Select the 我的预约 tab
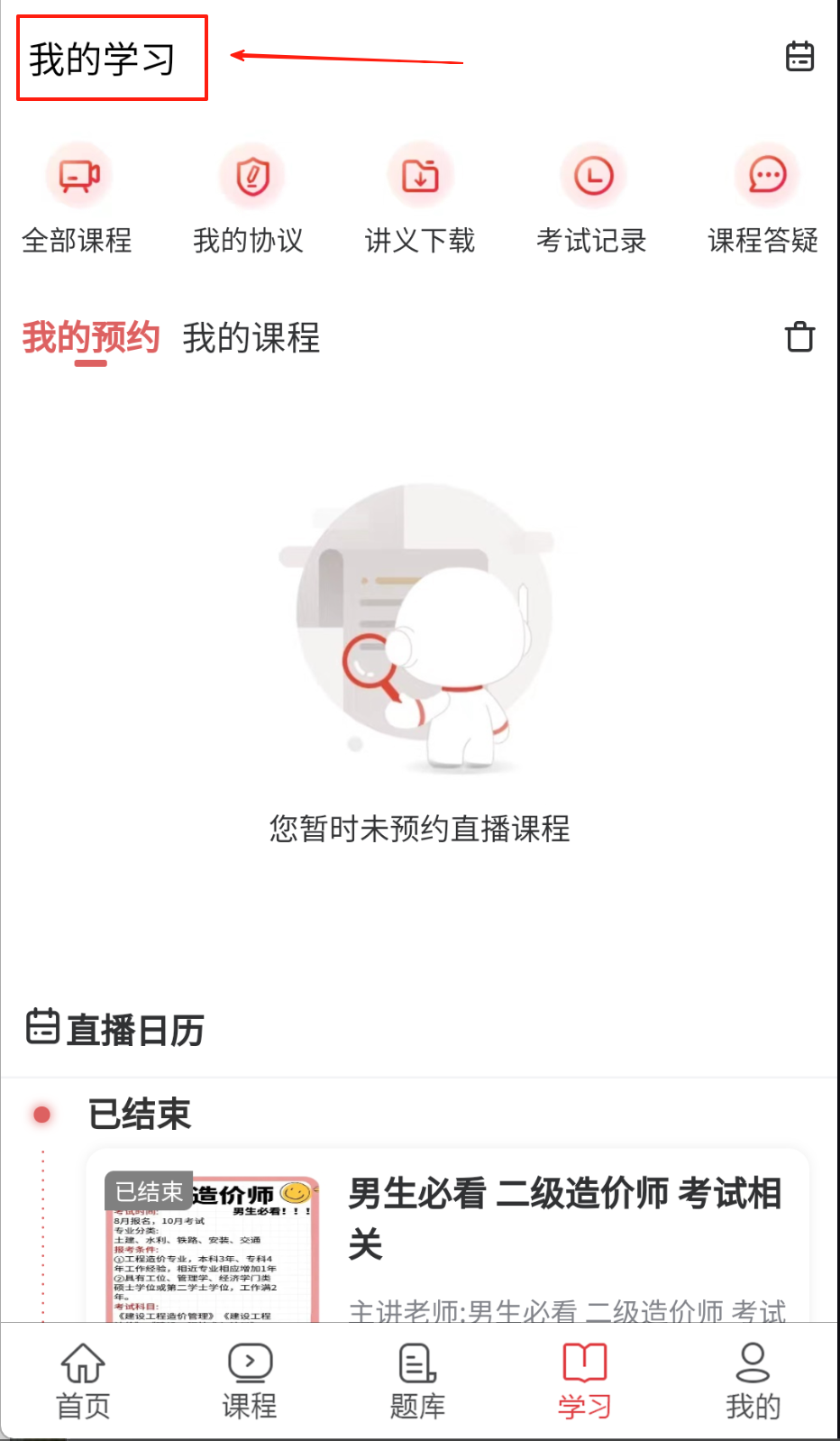The image size is (840, 1441). click(x=91, y=338)
